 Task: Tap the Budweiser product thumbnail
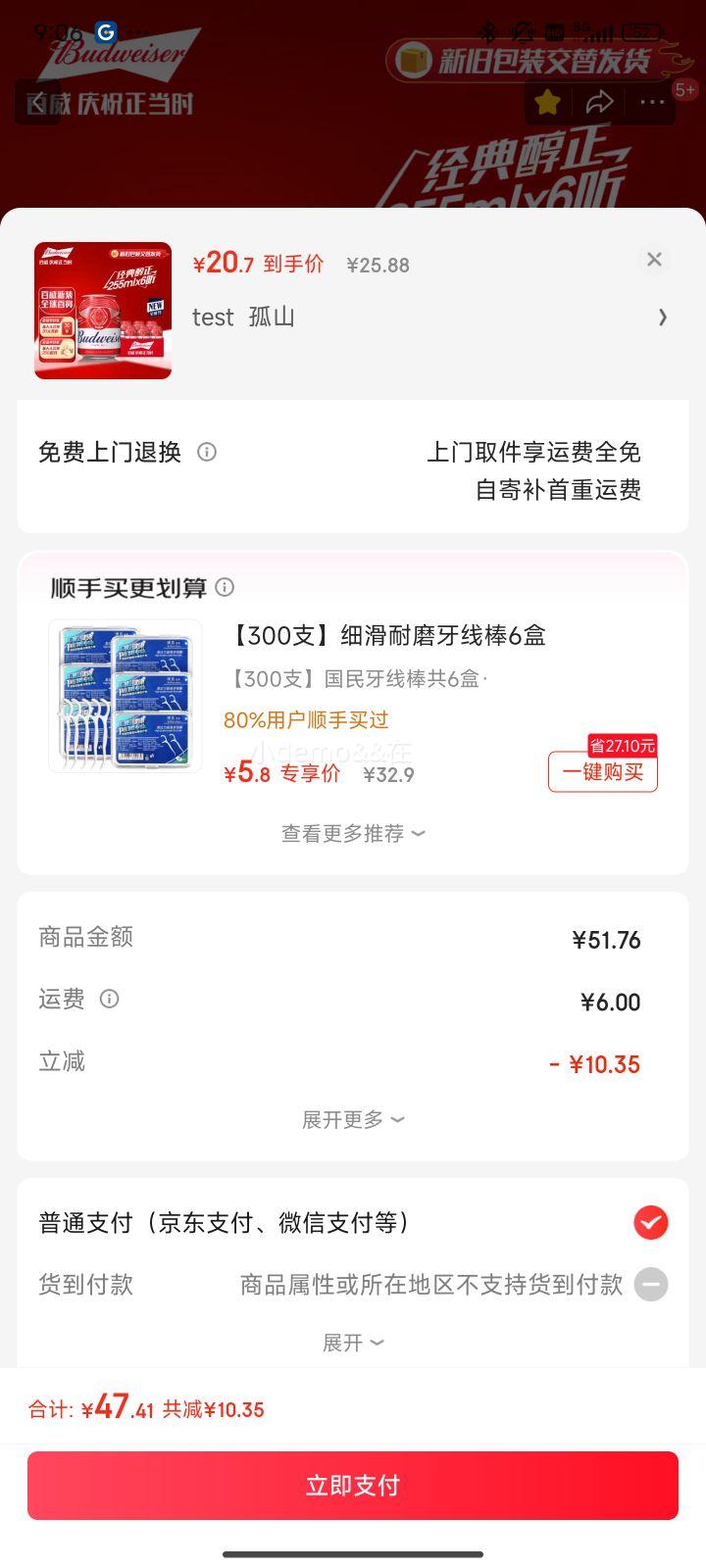[103, 311]
